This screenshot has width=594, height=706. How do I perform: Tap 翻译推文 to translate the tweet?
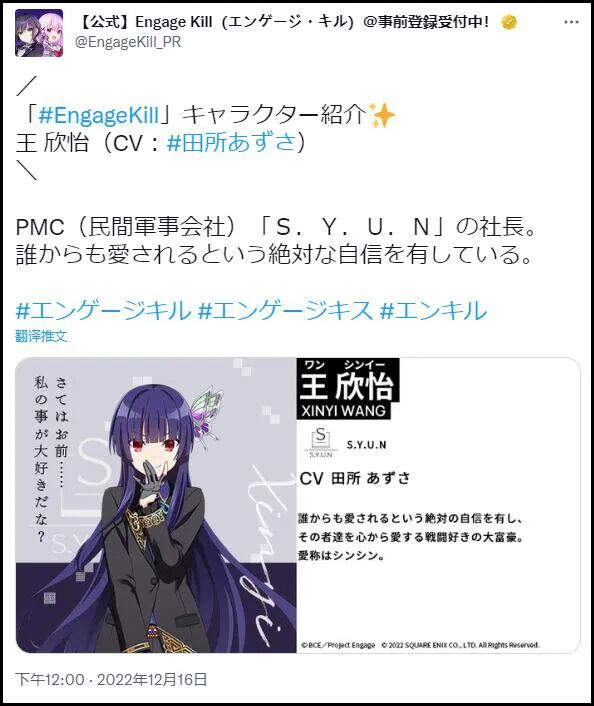[41, 336]
